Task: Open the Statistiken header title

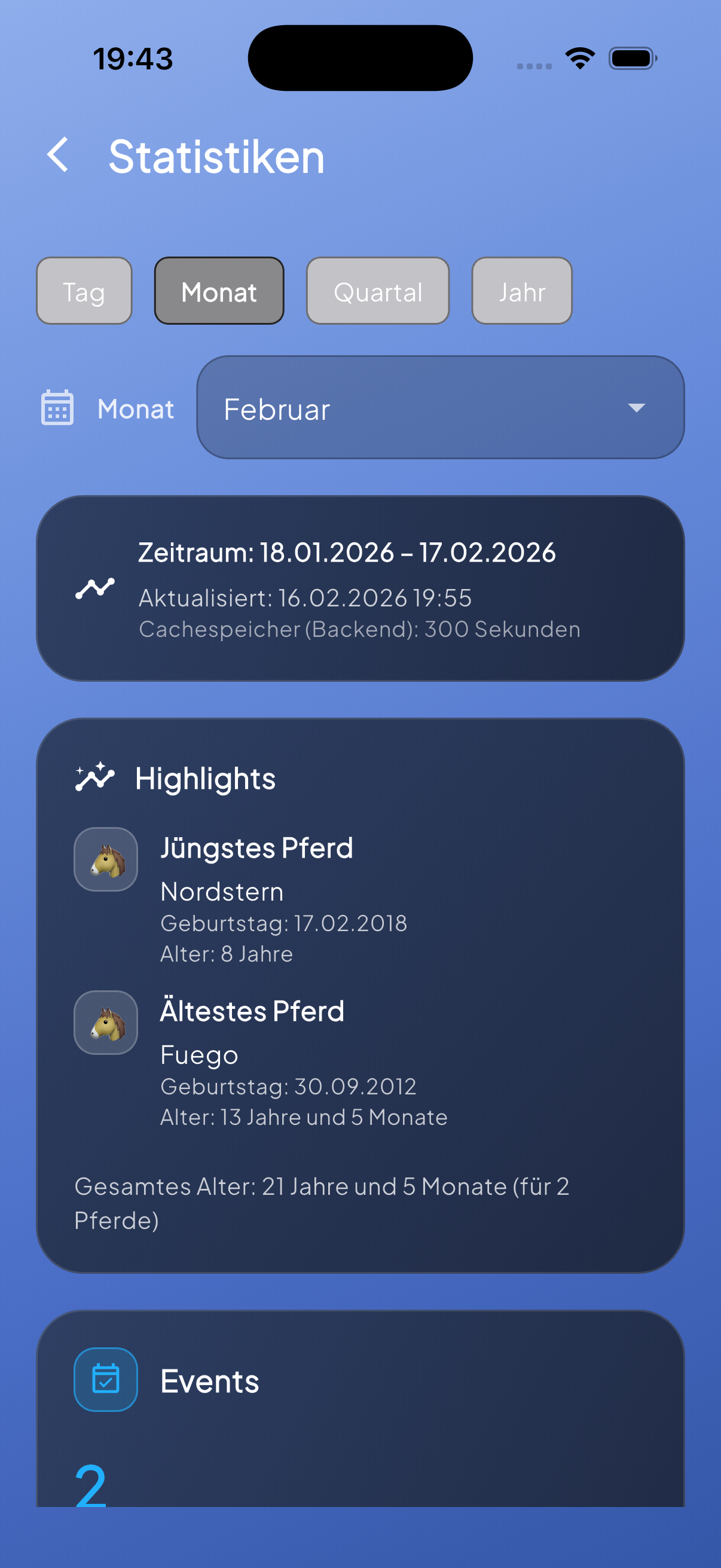Action: coord(215,157)
